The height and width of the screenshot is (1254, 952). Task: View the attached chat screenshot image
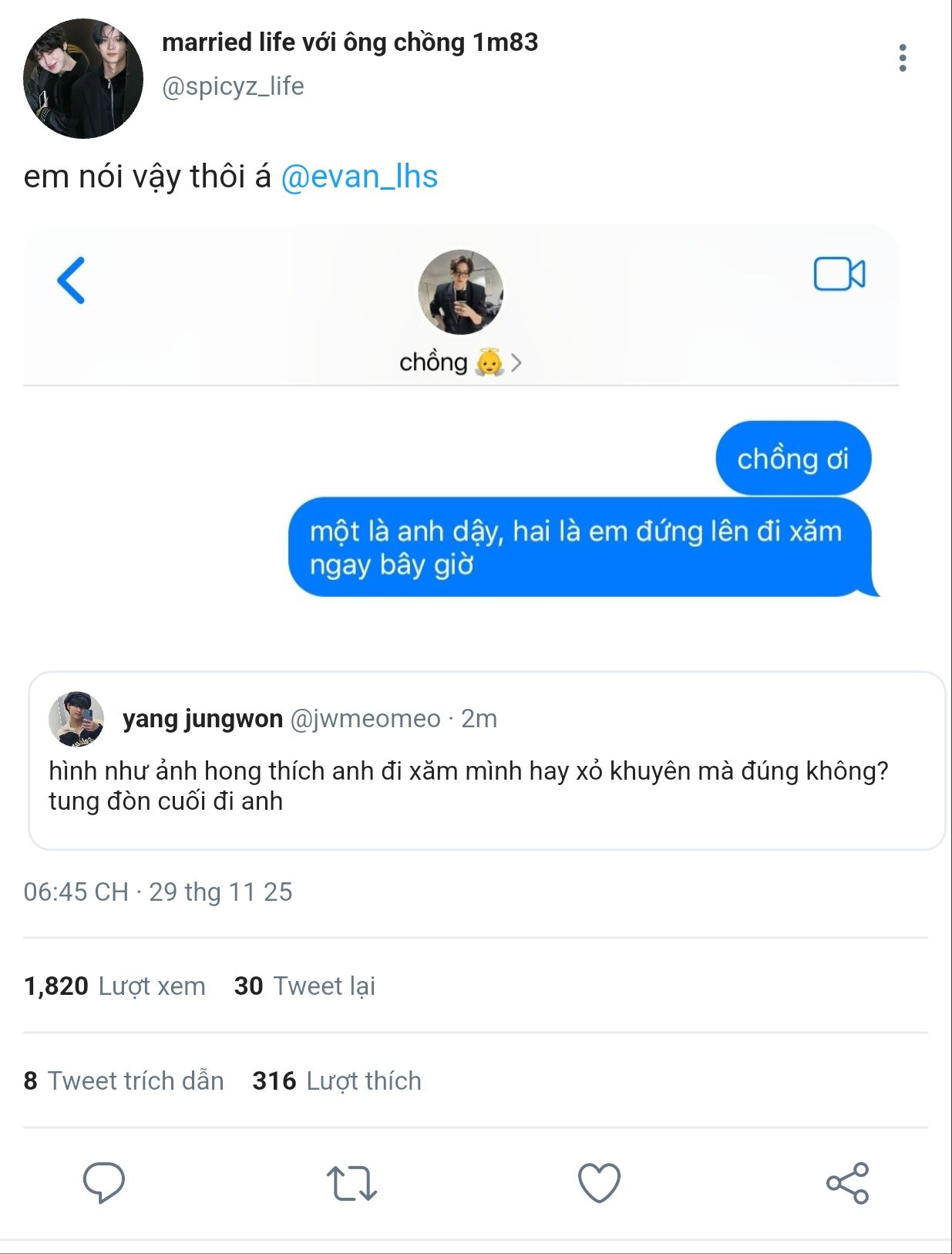(x=461, y=432)
